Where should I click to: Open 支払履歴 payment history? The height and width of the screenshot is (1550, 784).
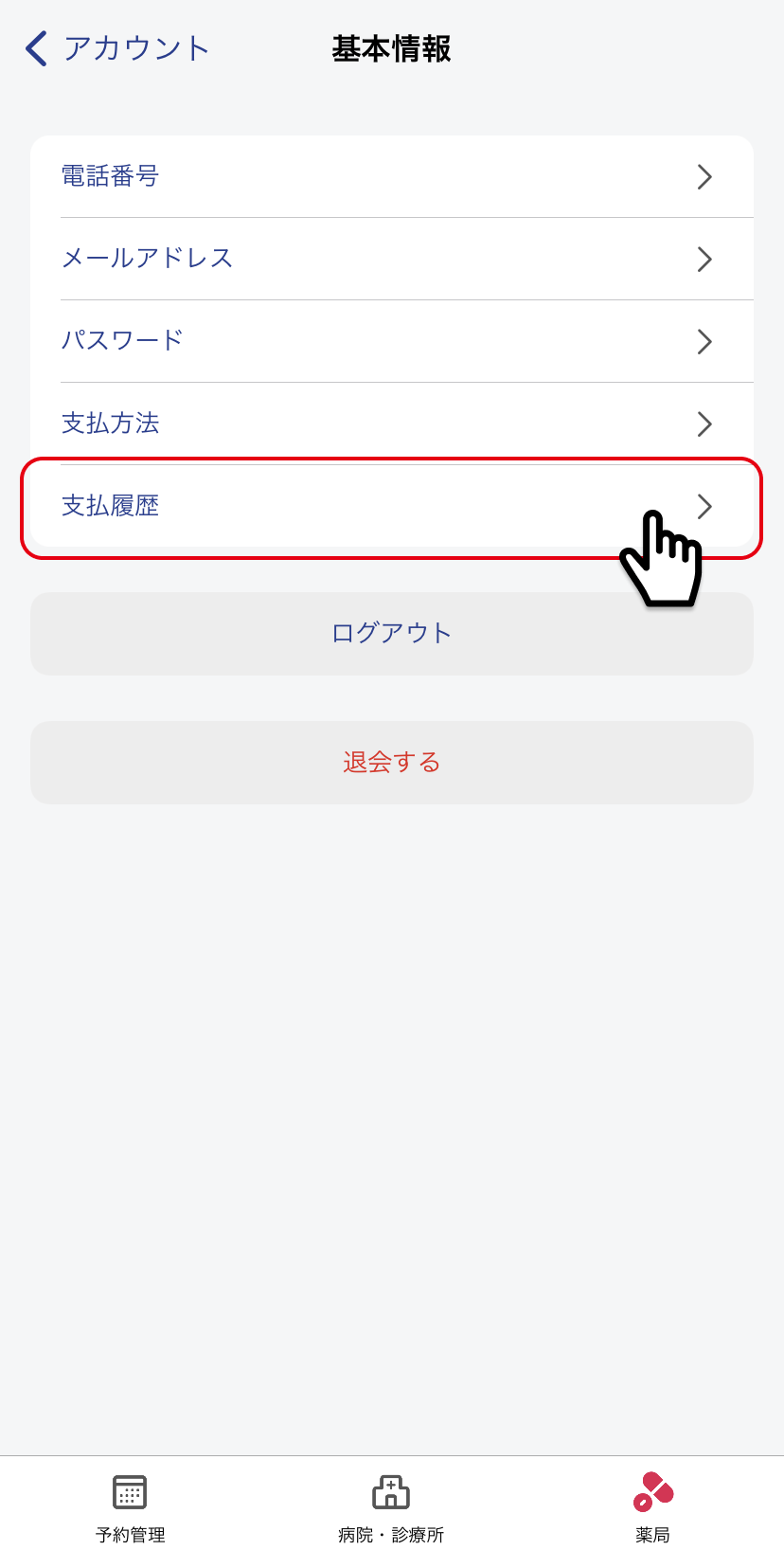click(x=391, y=506)
